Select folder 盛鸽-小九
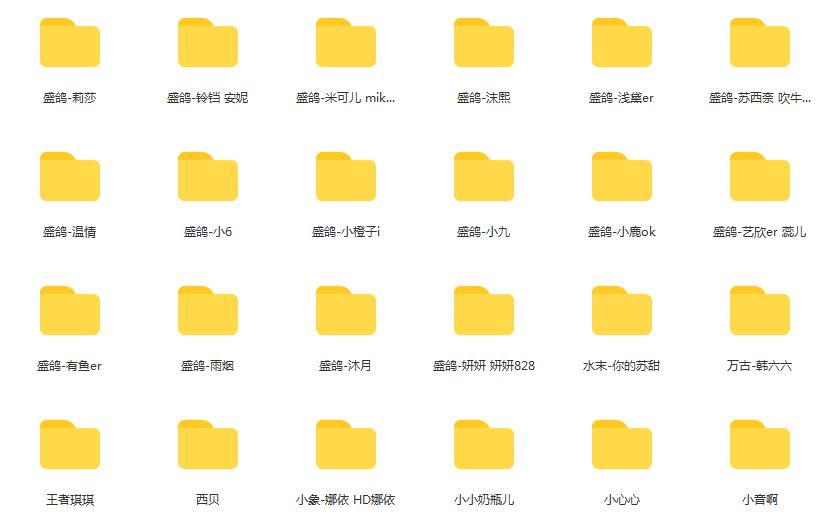 point(484,178)
